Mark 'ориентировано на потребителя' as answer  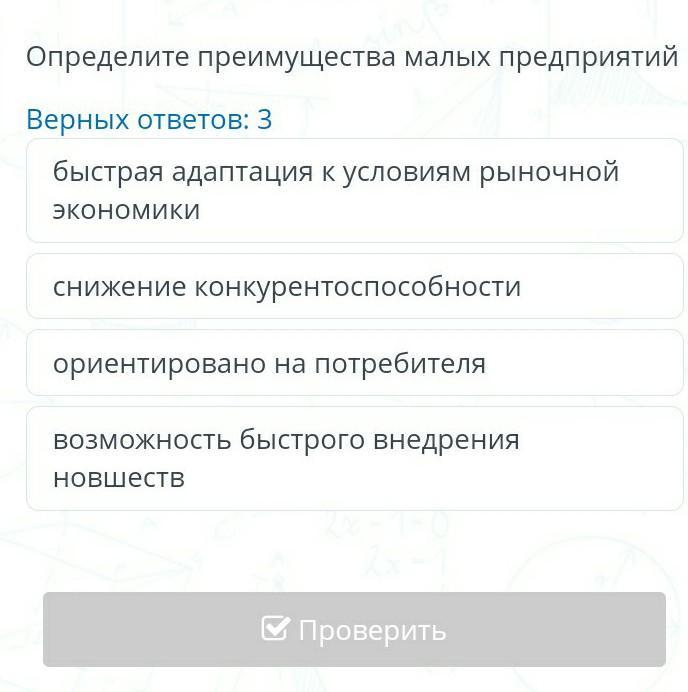(x=354, y=364)
